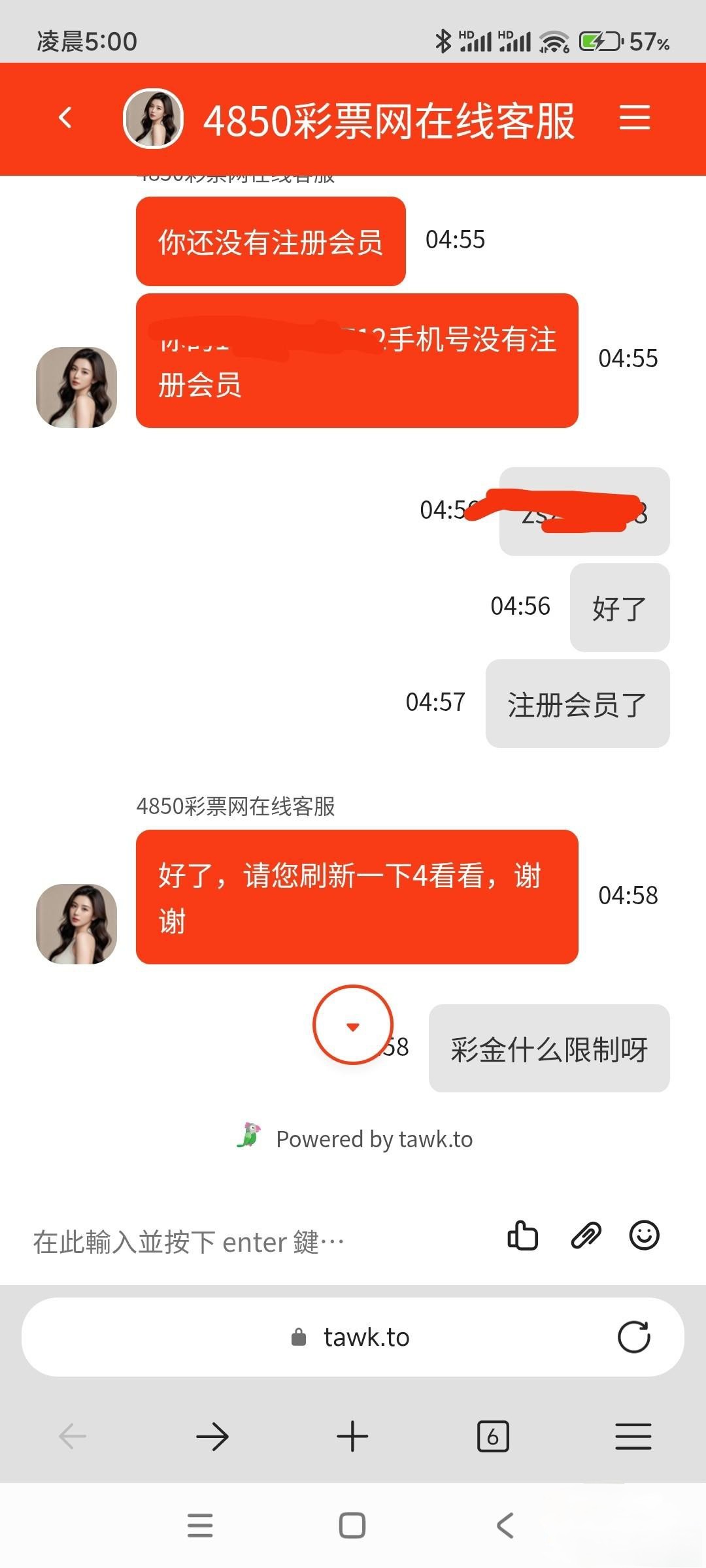Rate the chat with thumbs-up icon

(522, 1235)
